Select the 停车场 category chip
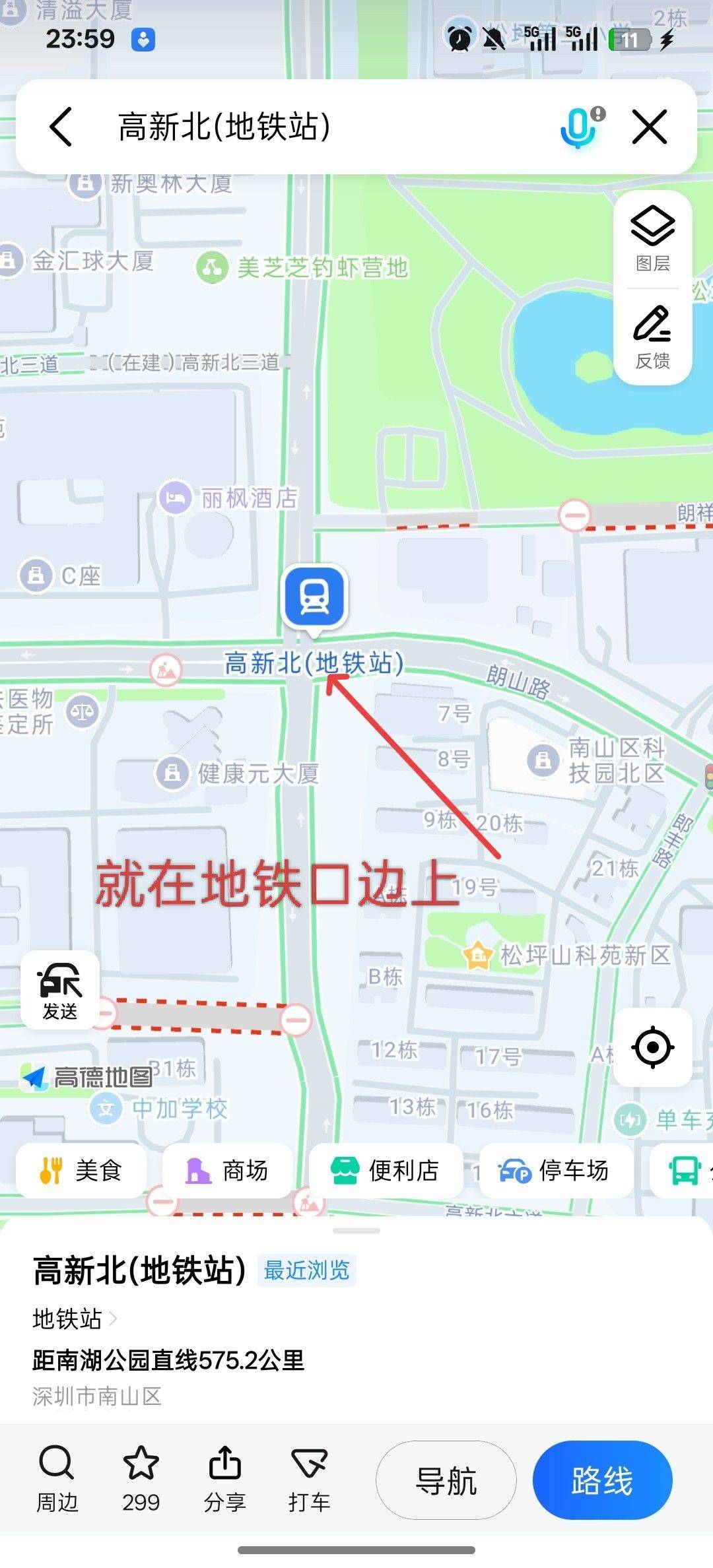This screenshot has height=1568, width=713. 555,1171
